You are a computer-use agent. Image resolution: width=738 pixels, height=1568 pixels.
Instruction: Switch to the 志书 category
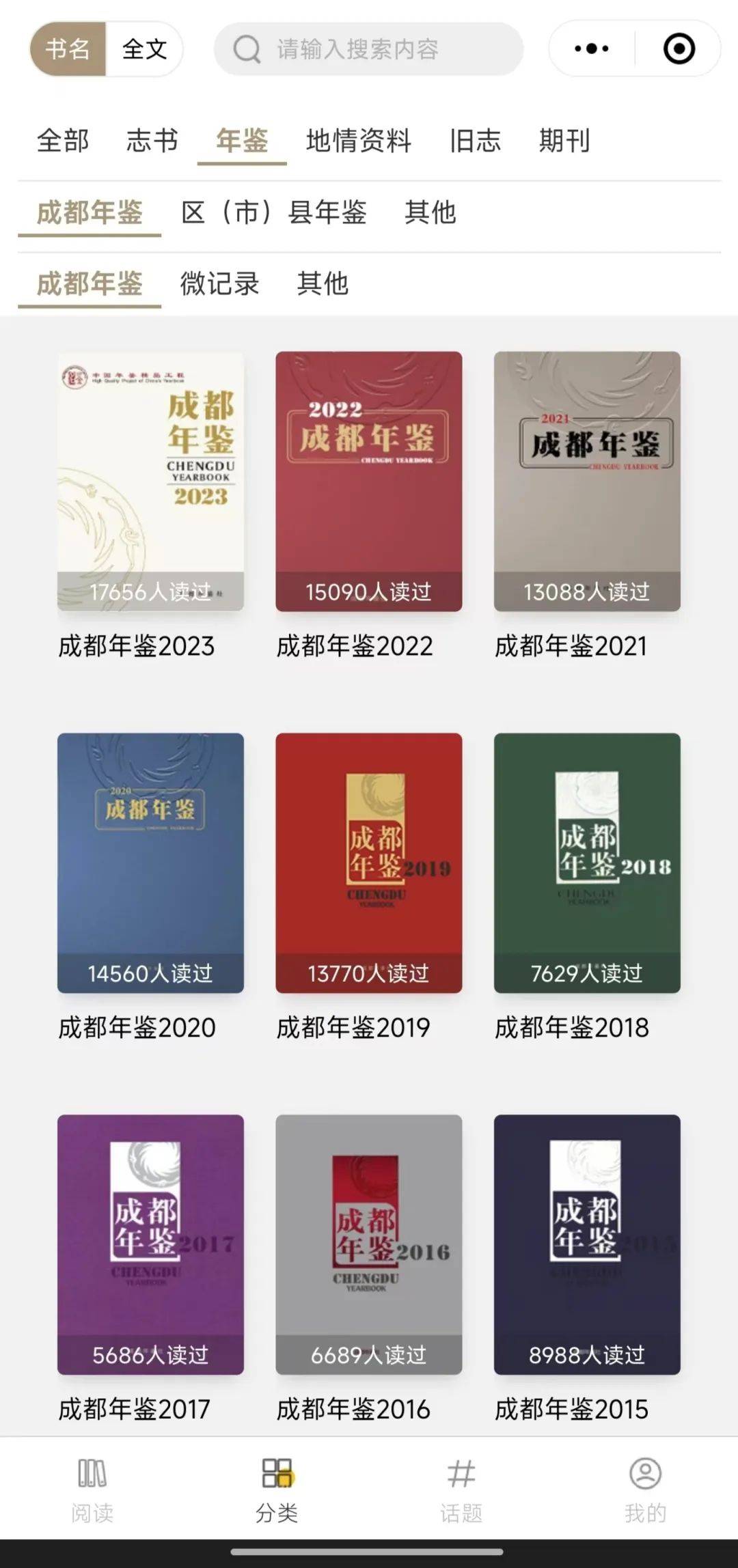(x=152, y=141)
